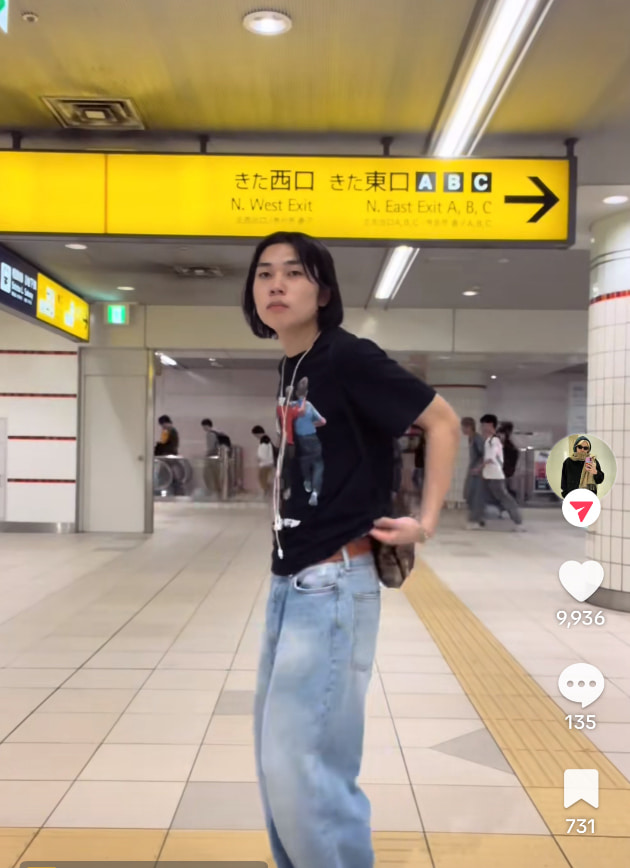
Task: Open the creator's profile avatar
Action: [581, 466]
